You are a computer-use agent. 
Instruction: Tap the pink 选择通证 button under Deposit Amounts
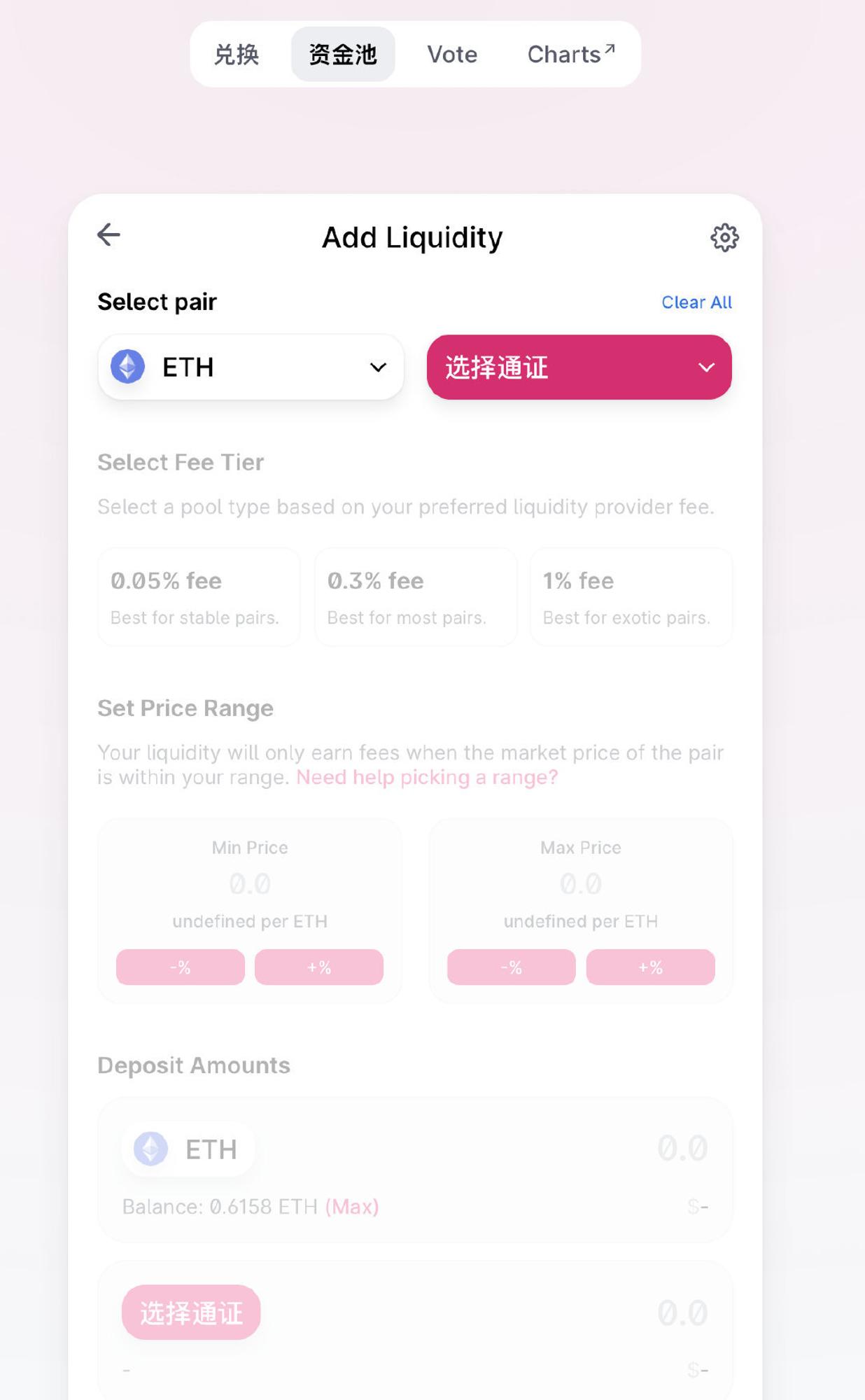coord(191,1312)
